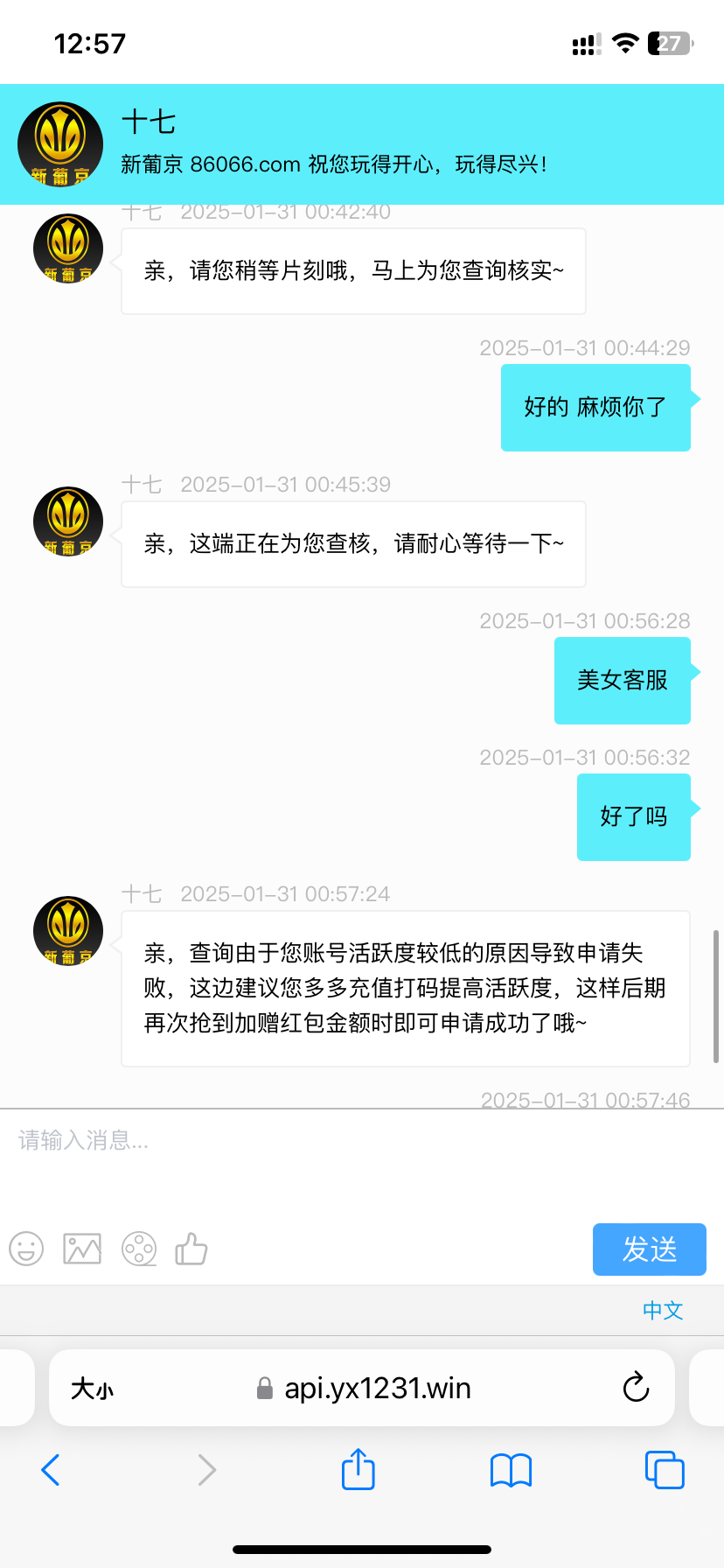
Task: Tap the api.yx1231.win address bar
Action: point(376,1389)
